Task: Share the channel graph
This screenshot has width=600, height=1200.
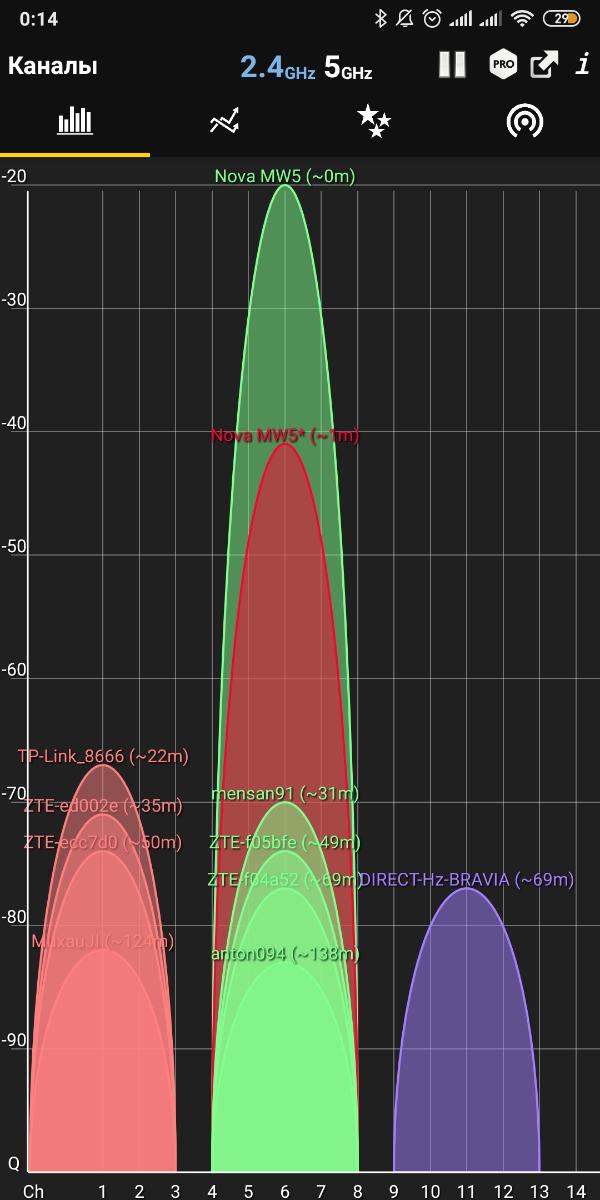Action: 544,66
